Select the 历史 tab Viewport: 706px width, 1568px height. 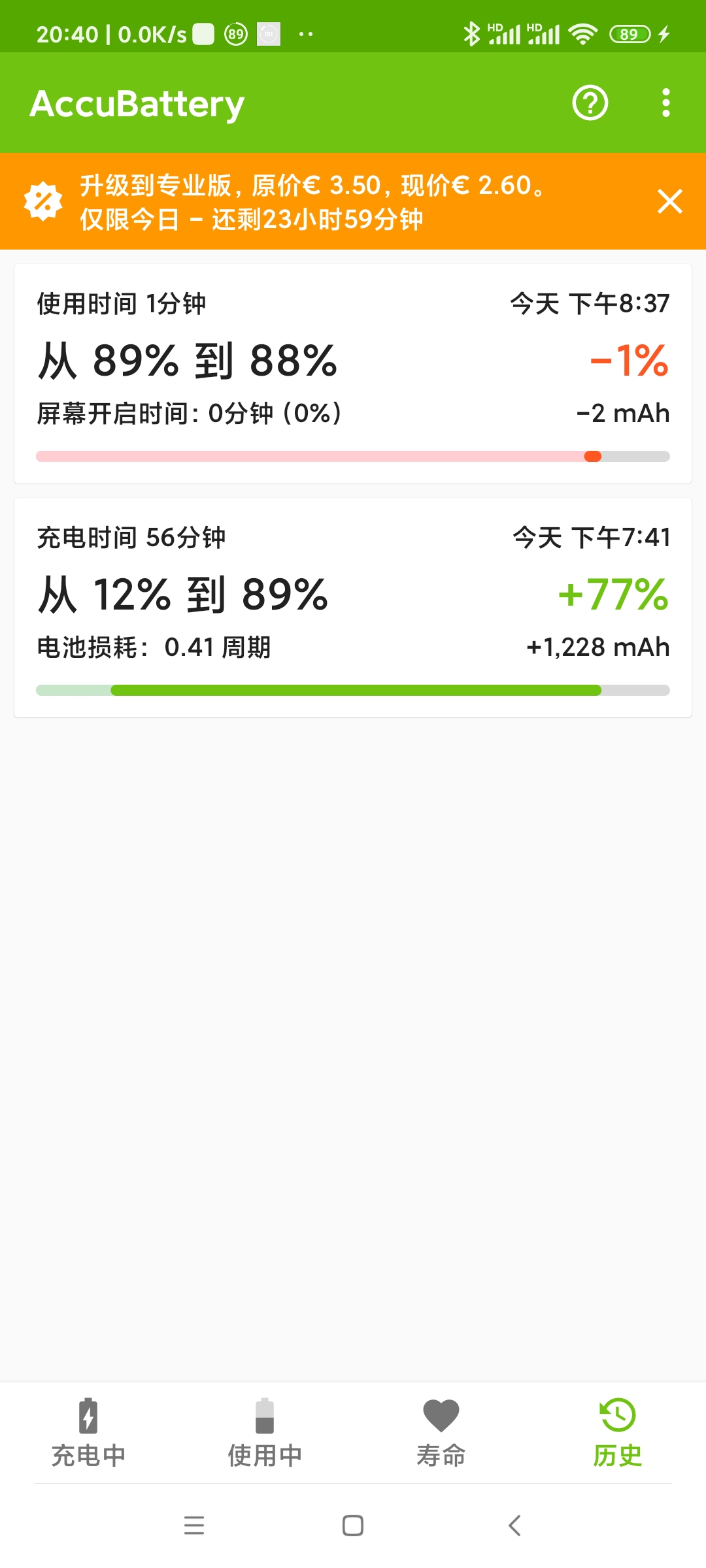[618, 1432]
